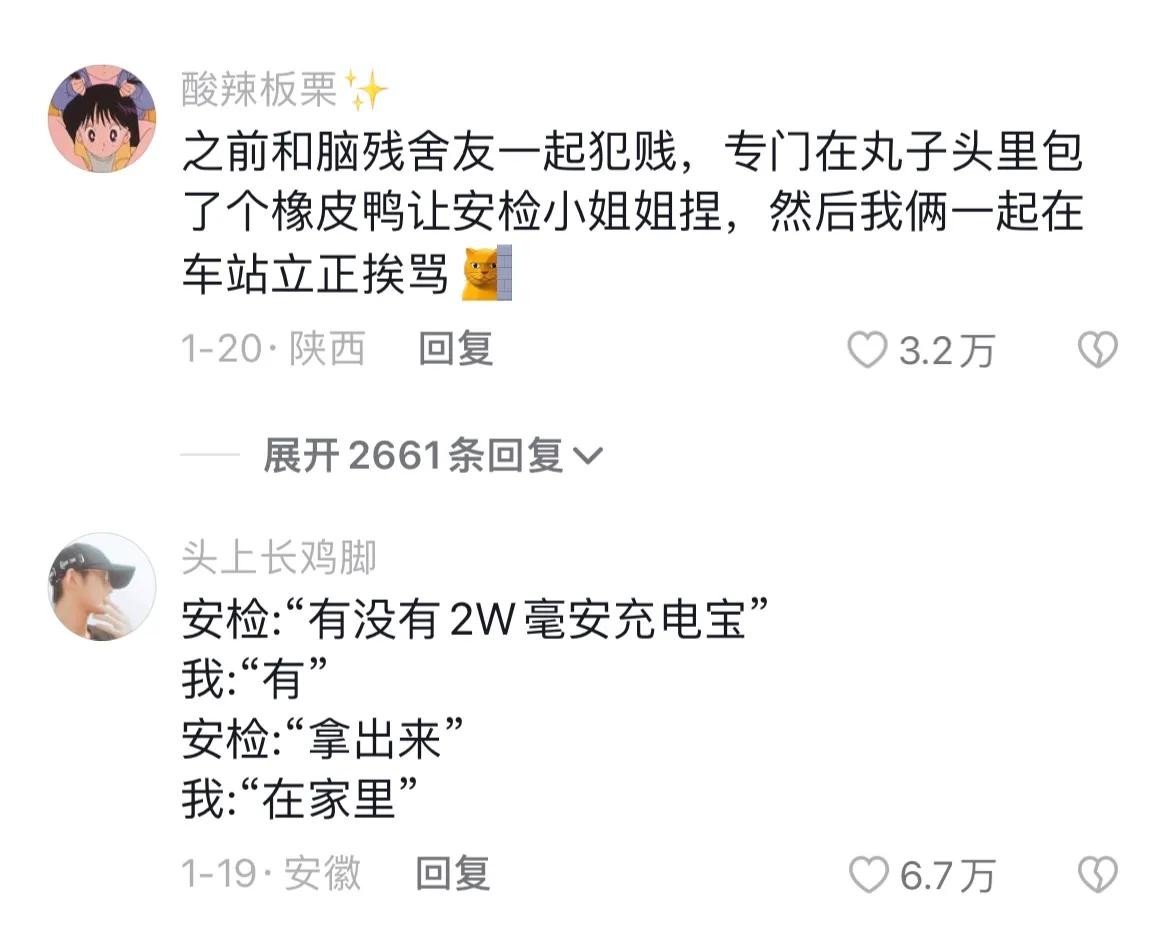Reply to 头上长鸡脚's comment
1170x952 pixels.
click(453, 874)
